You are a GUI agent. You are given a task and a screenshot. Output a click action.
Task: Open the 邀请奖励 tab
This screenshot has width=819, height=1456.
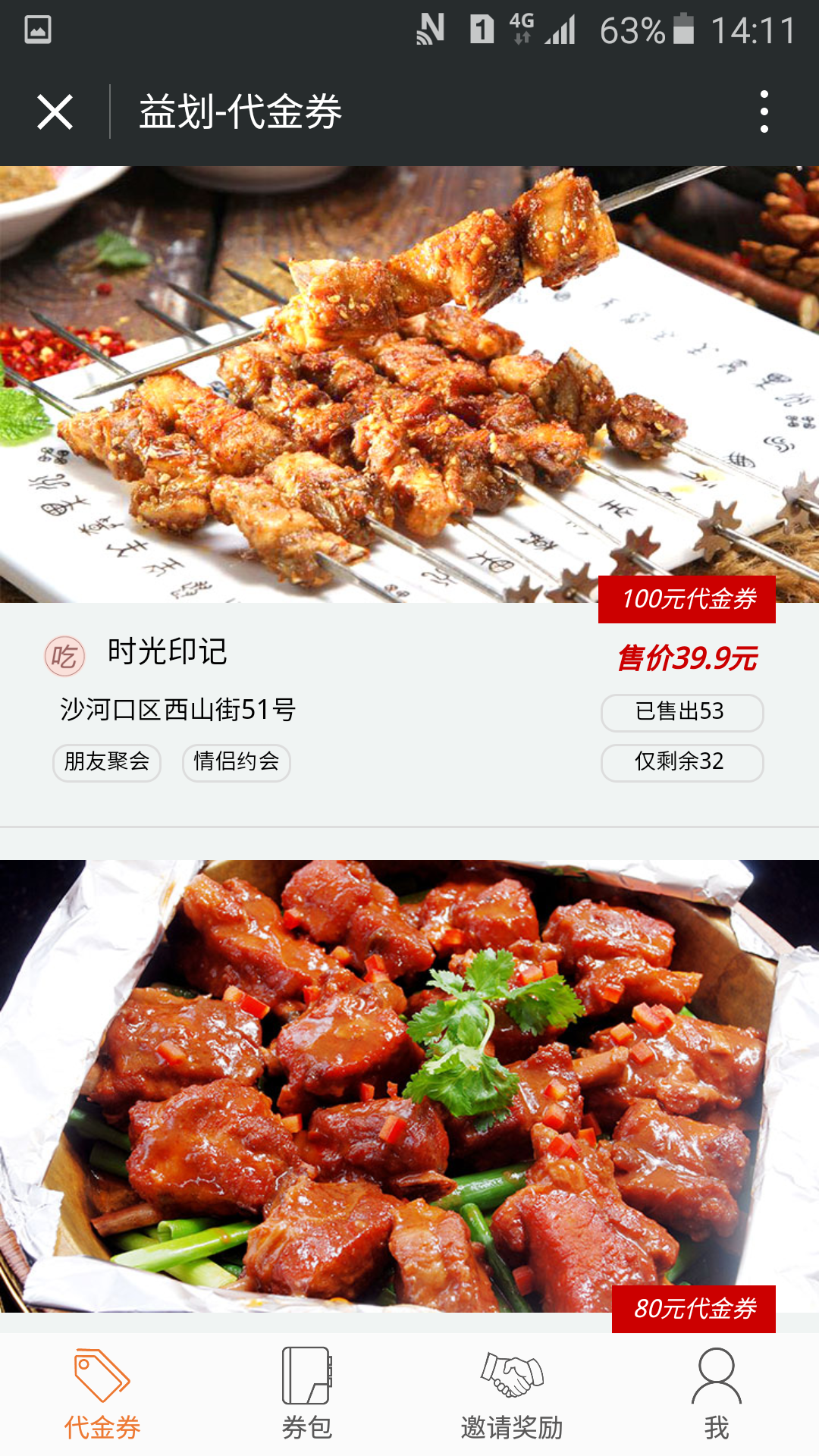tap(512, 1395)
